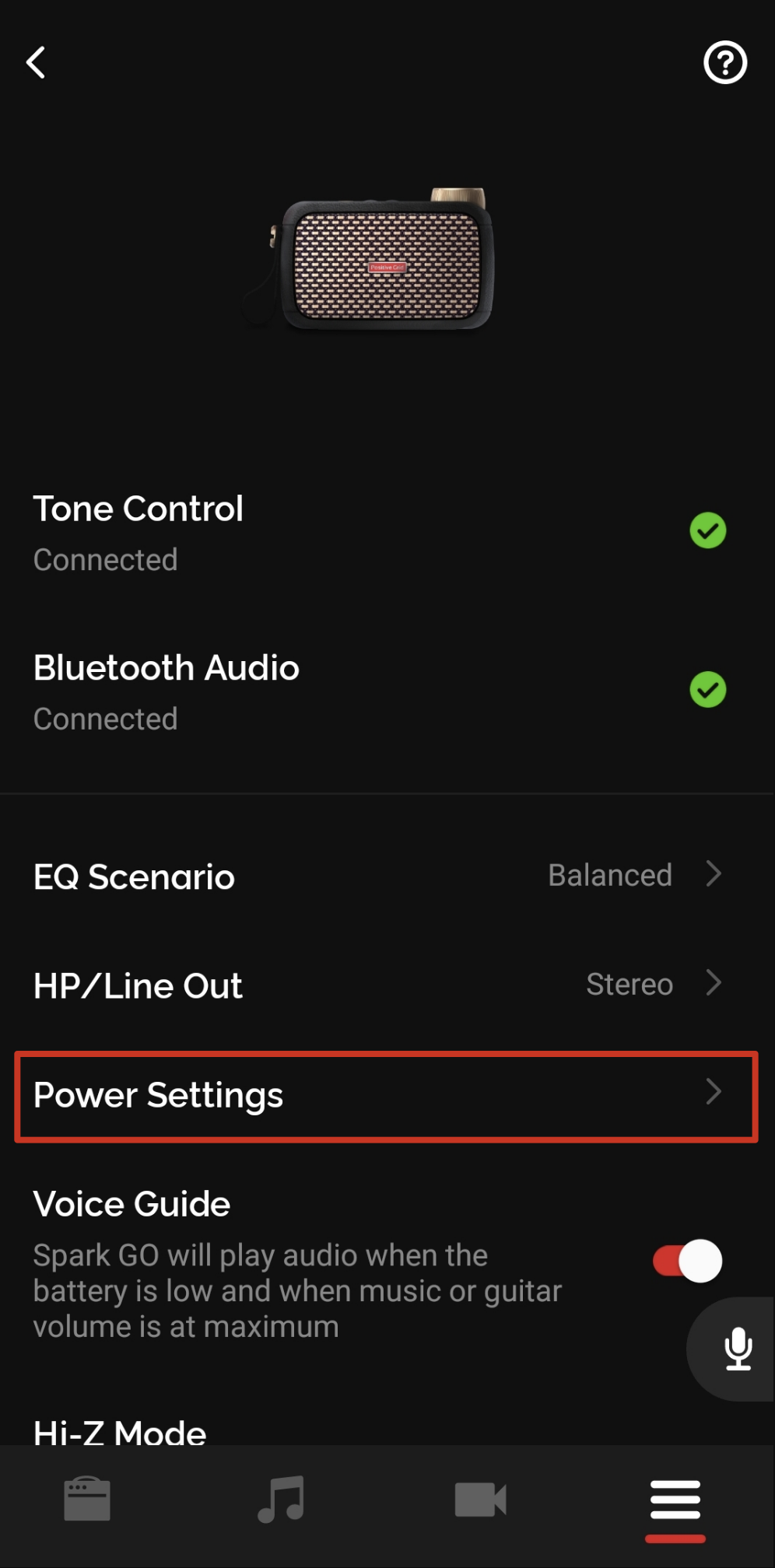Switch to the video camera tab
Viewport: 775px width, 1568px height.
coord(480,1499)
